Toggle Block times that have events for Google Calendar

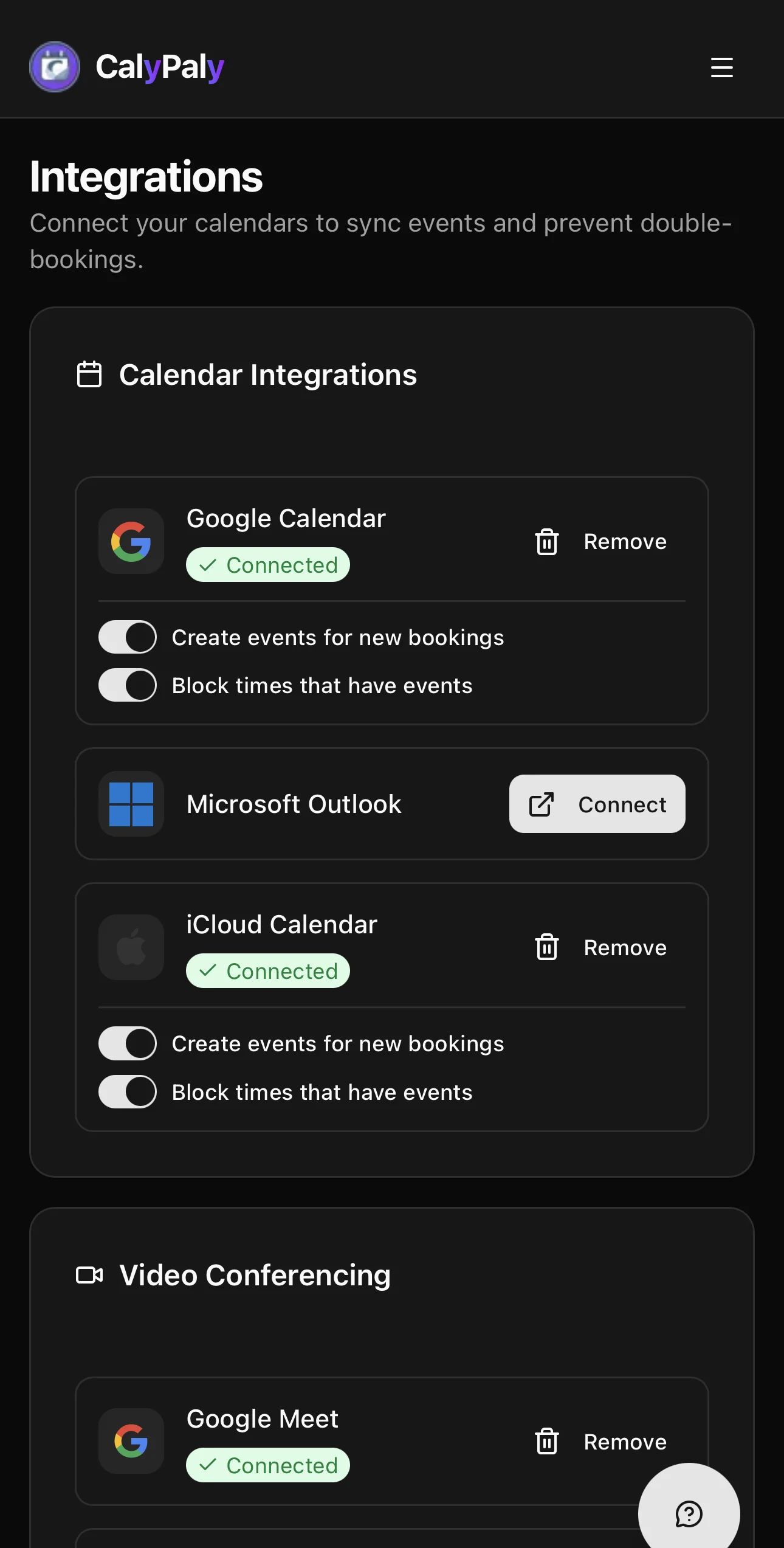[127, 685]
